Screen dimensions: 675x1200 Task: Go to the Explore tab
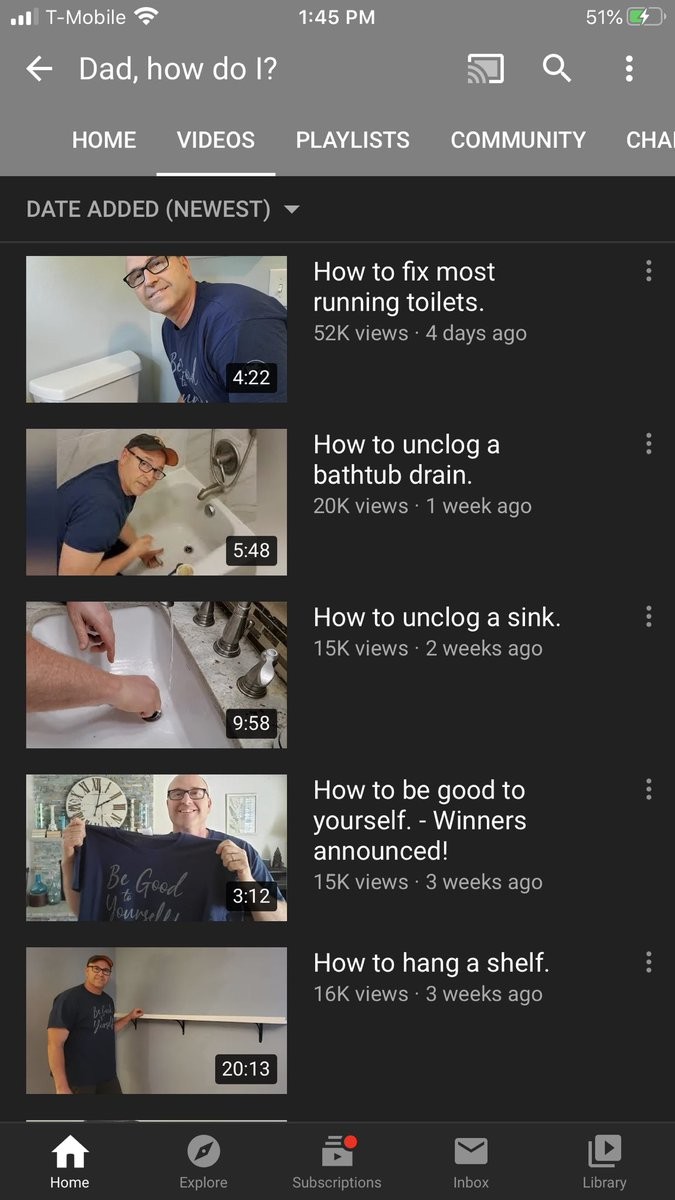203,1163
